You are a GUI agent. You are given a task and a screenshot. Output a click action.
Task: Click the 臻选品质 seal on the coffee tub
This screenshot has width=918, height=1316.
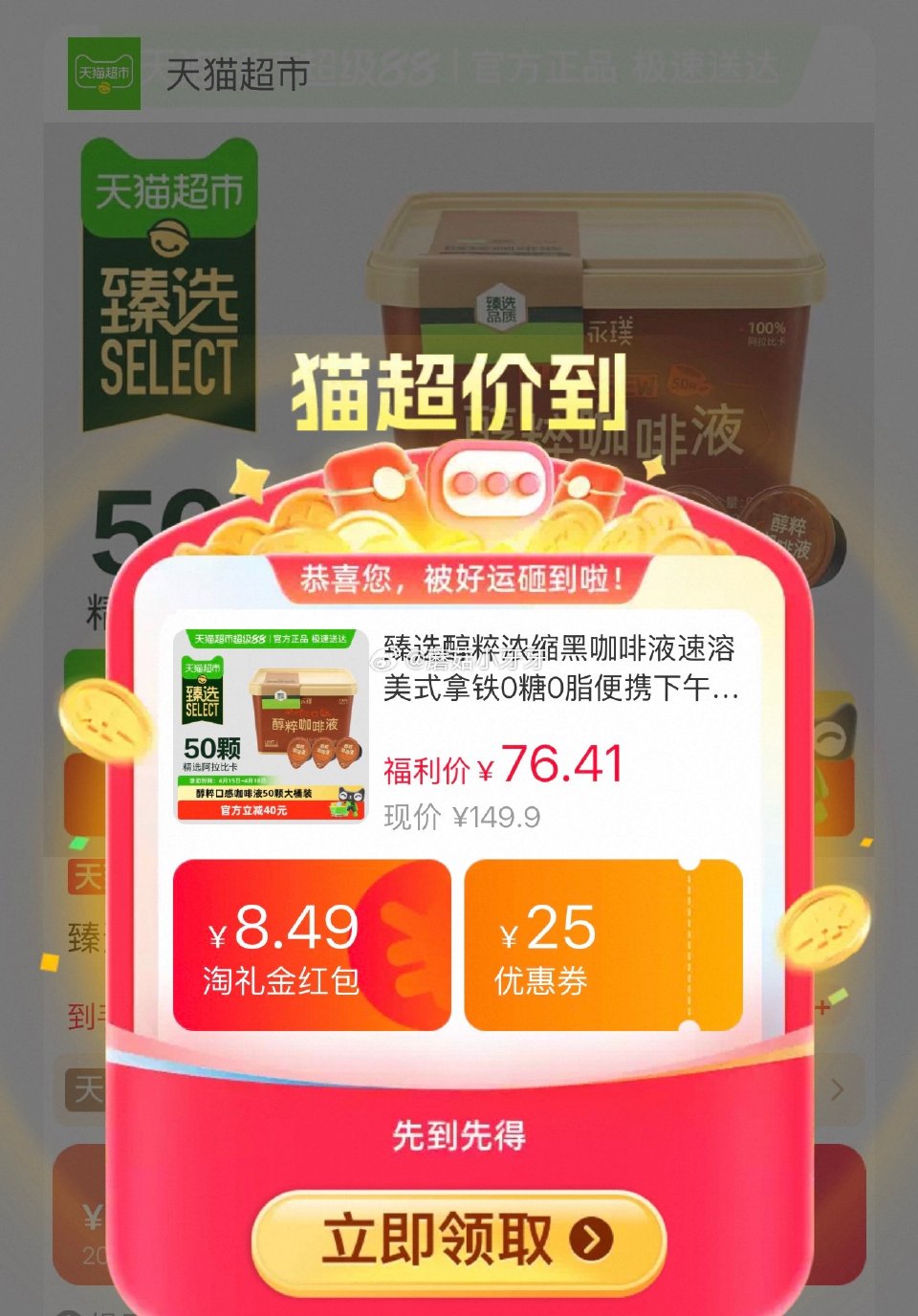click(x=501, y=304)
